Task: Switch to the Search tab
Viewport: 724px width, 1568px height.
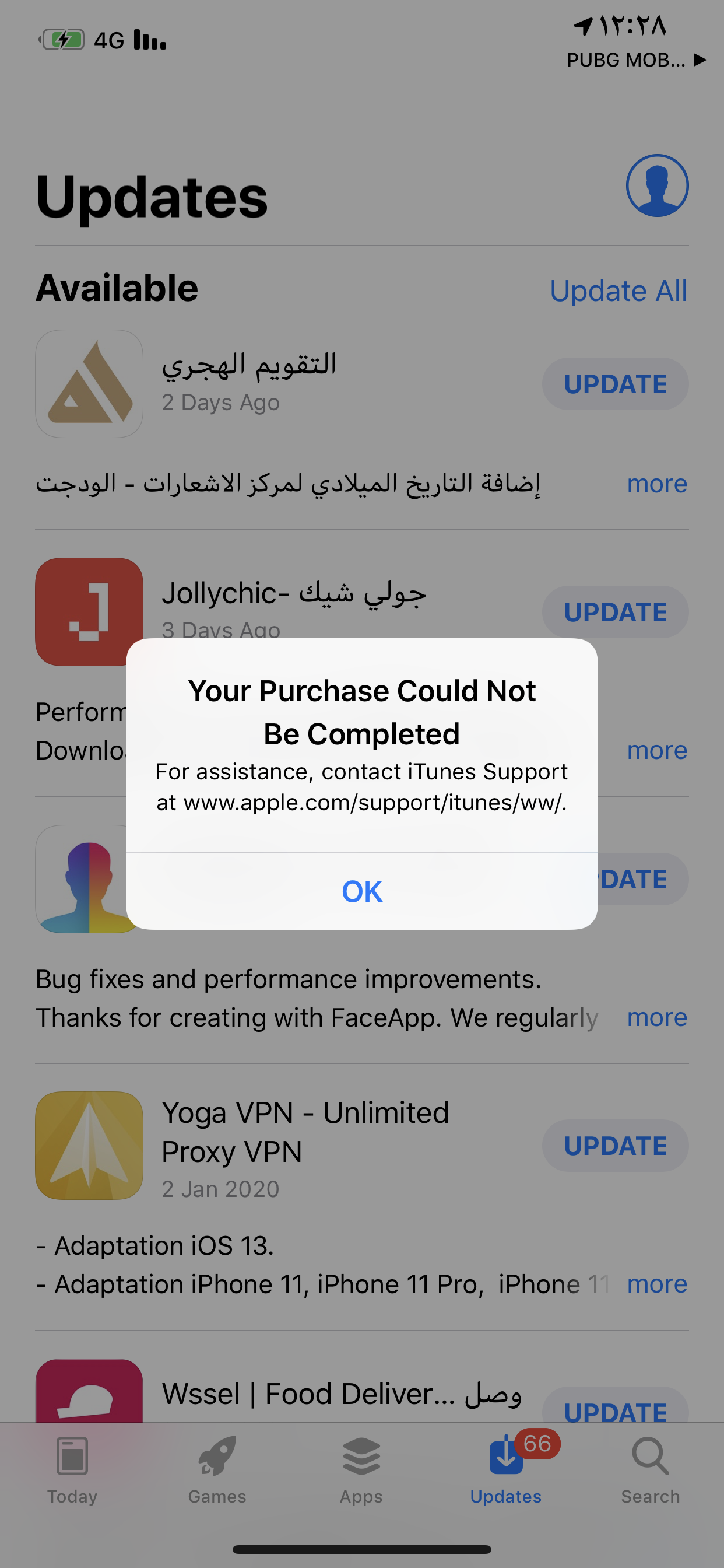Action: pos(650,1469)
